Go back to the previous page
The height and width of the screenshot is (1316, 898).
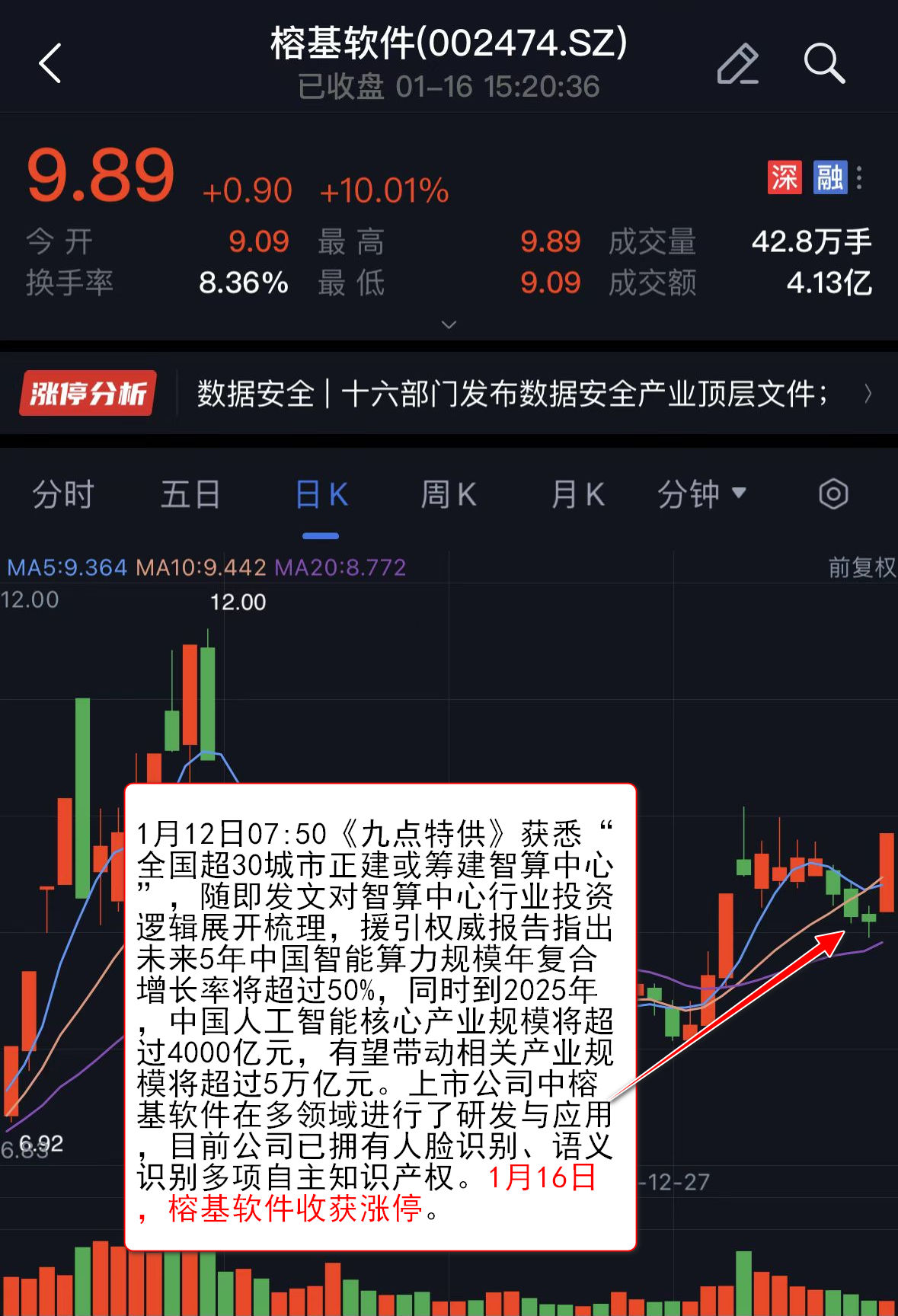(50, 63)
